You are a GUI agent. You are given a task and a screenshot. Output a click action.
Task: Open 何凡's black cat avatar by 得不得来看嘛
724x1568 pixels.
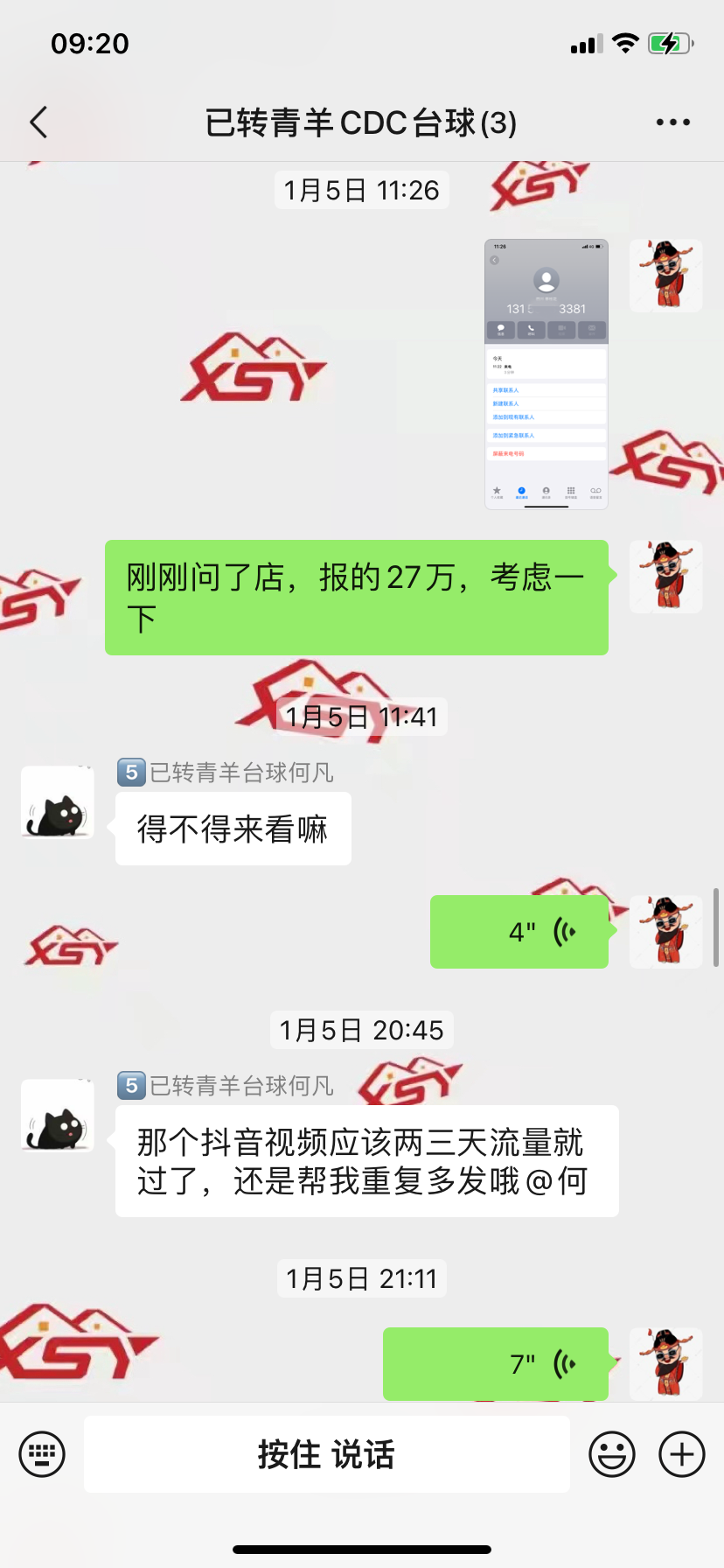tap(58, 802)
